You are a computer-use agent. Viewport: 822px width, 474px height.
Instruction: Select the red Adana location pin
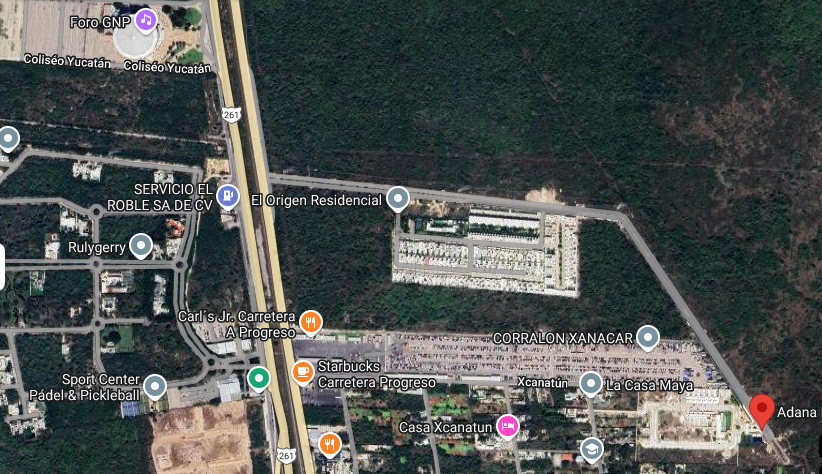[x=761, y=410]
